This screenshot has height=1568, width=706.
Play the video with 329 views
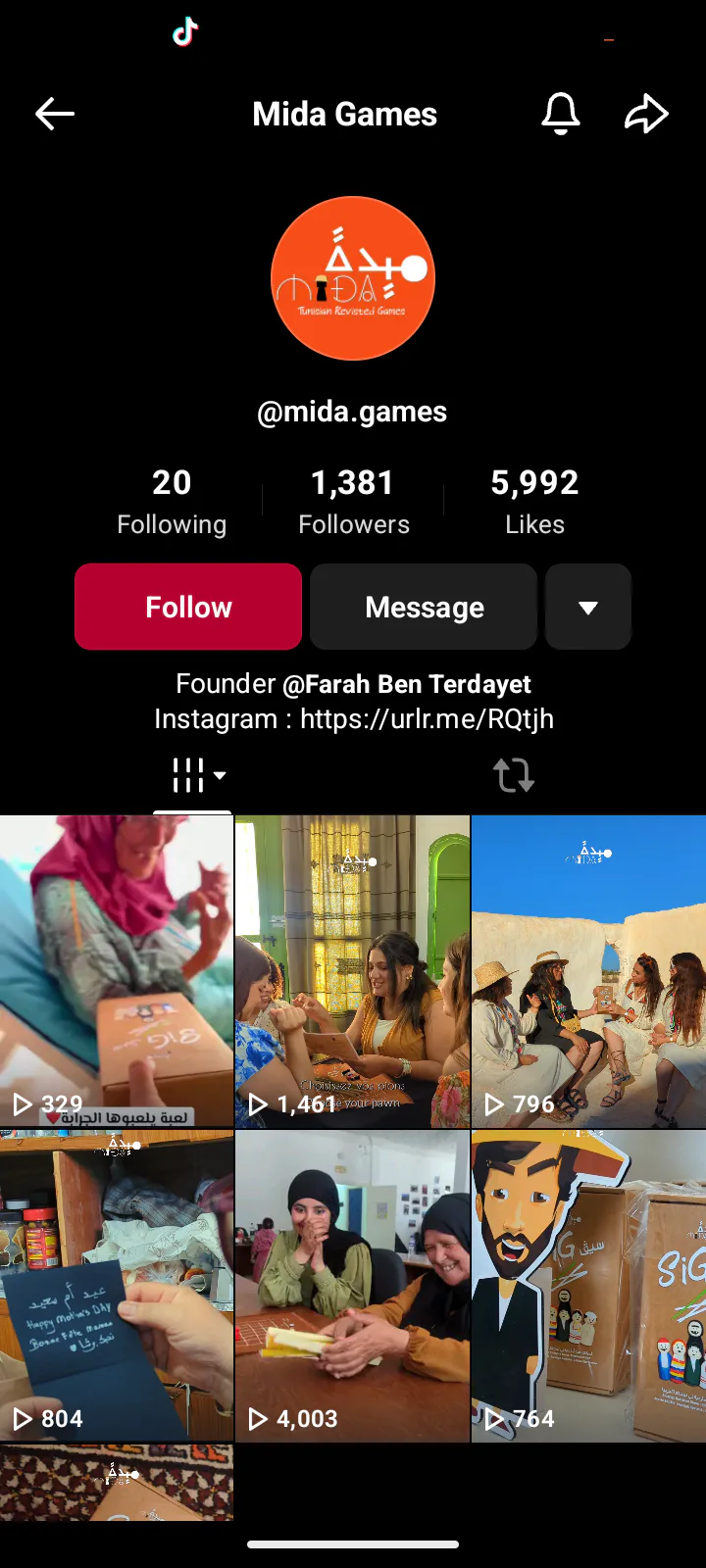[117, 970]
